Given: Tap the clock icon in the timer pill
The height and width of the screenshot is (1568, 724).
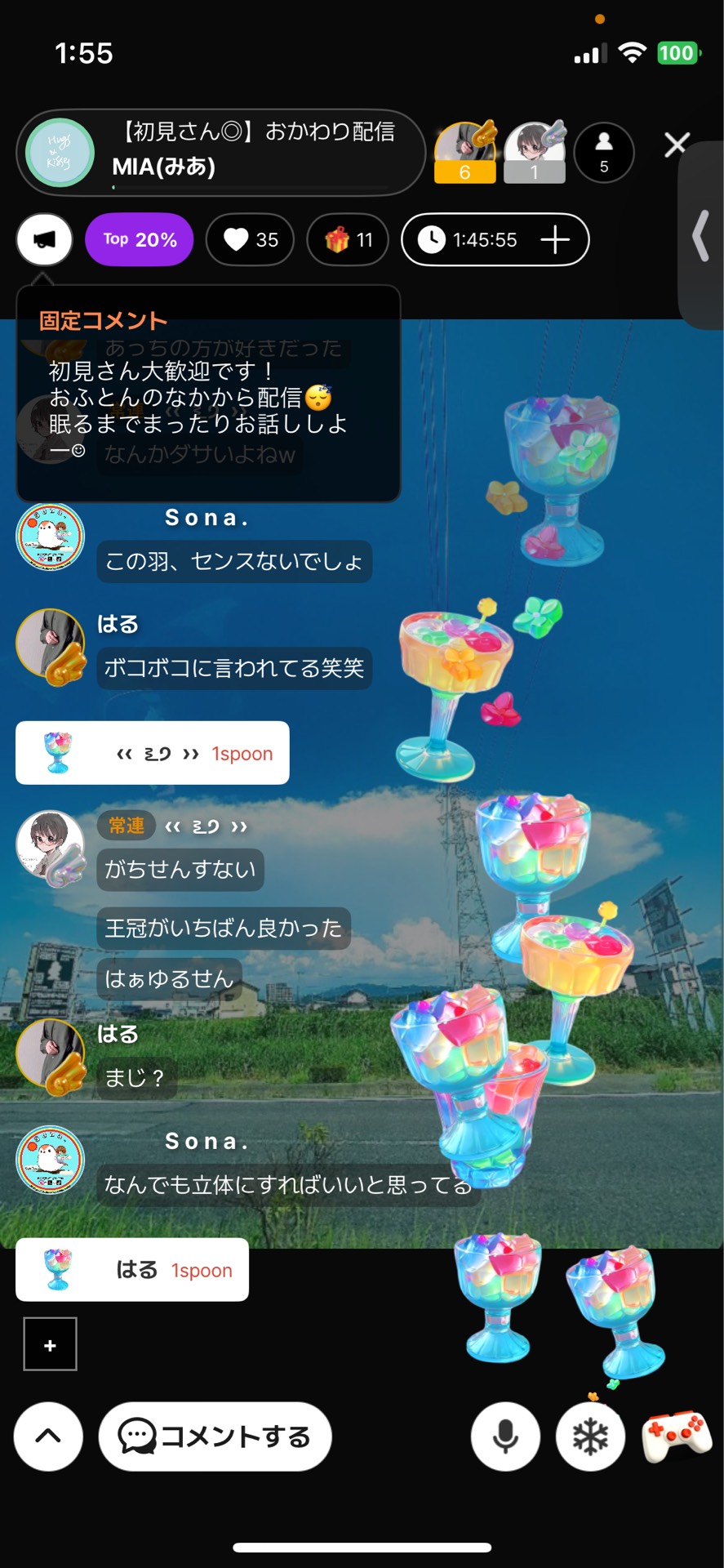Looking at the screenshot, I should [432, 239].
